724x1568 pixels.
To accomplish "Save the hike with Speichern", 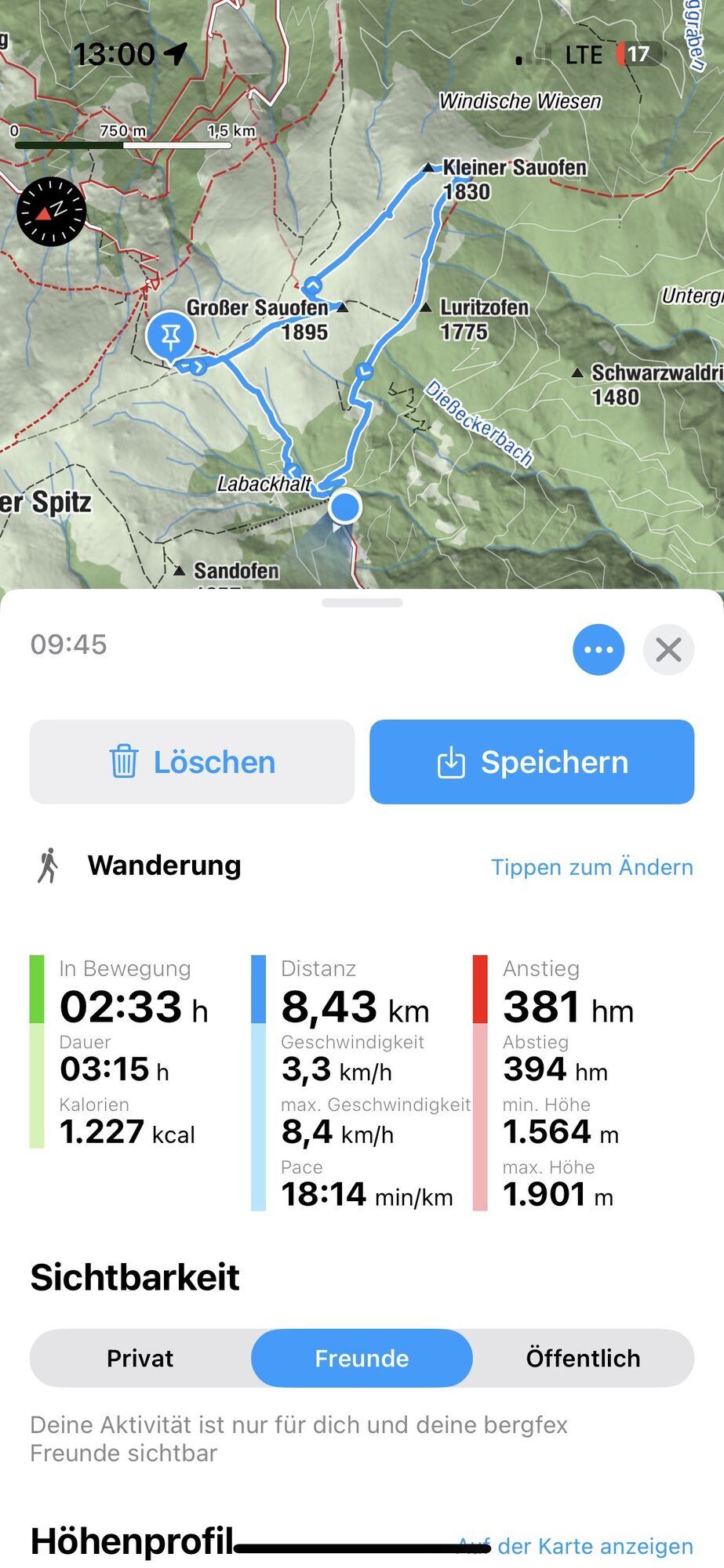I will (x=532, y=762).
